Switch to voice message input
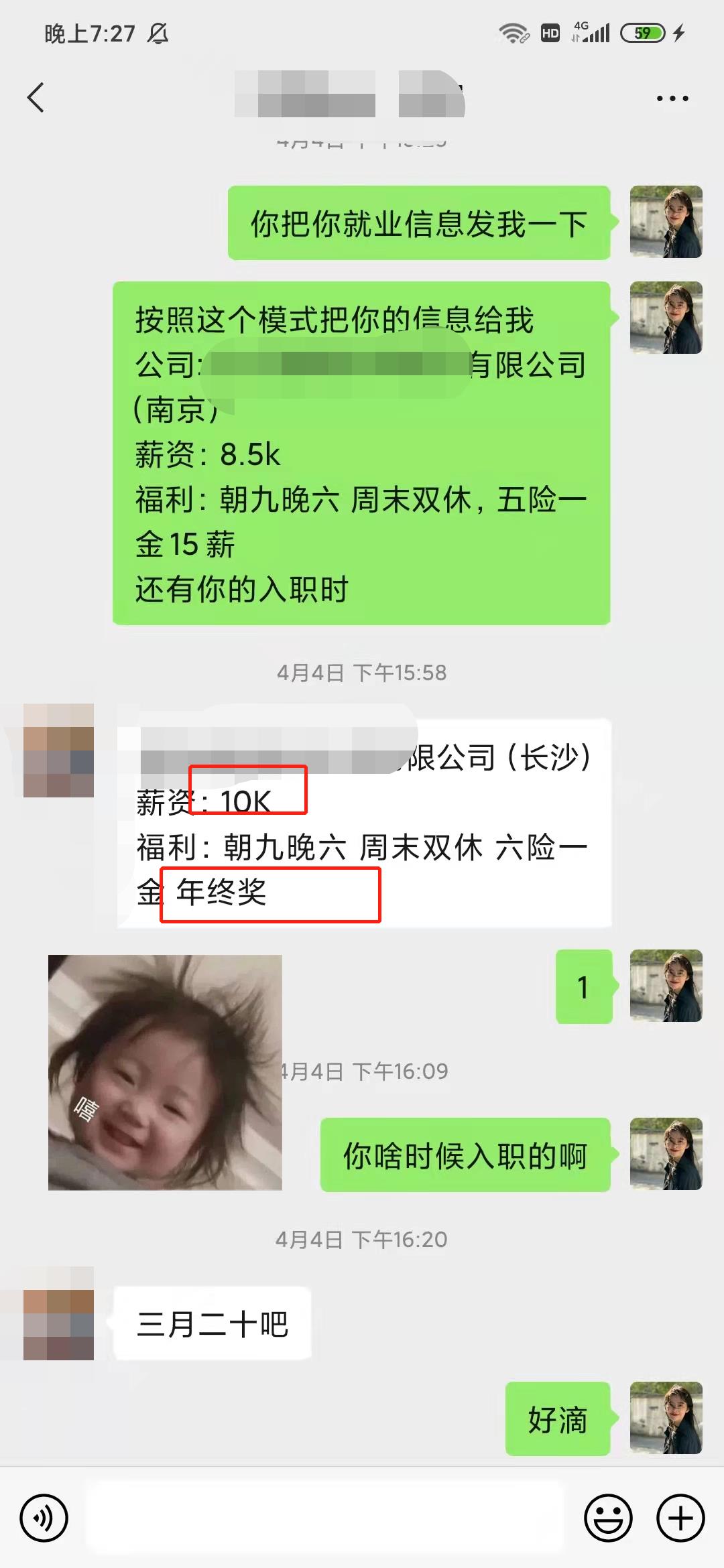 point(44,1518)
